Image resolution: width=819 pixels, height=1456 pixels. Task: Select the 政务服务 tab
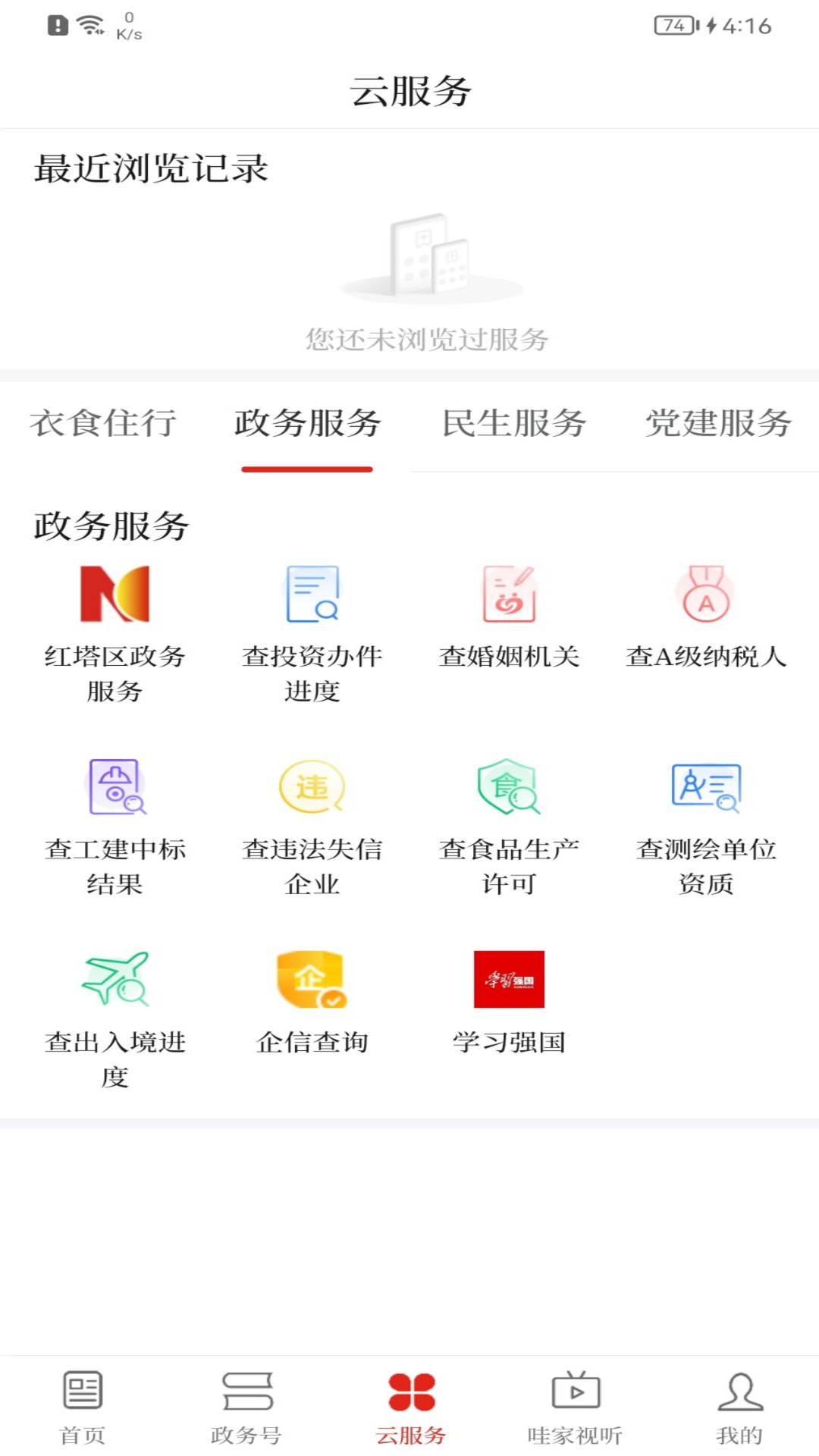(307, 423)
